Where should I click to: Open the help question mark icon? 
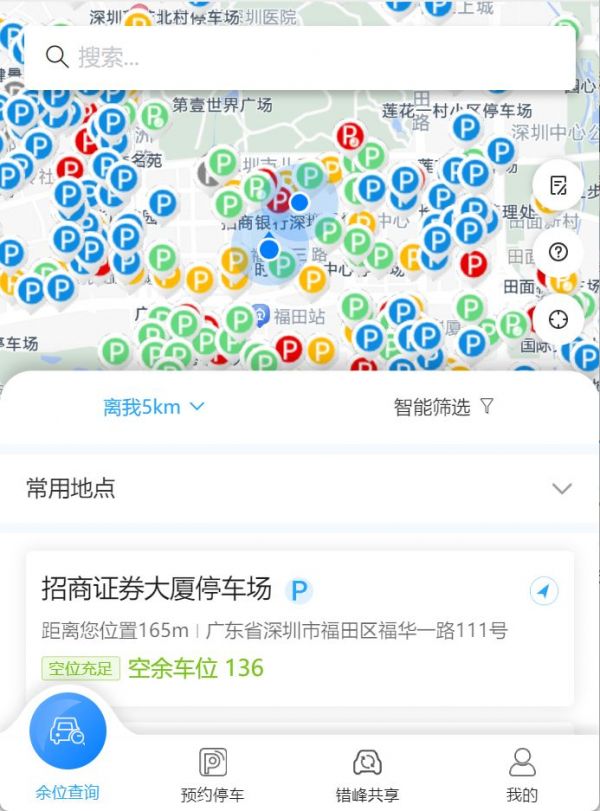coord(558,252)
